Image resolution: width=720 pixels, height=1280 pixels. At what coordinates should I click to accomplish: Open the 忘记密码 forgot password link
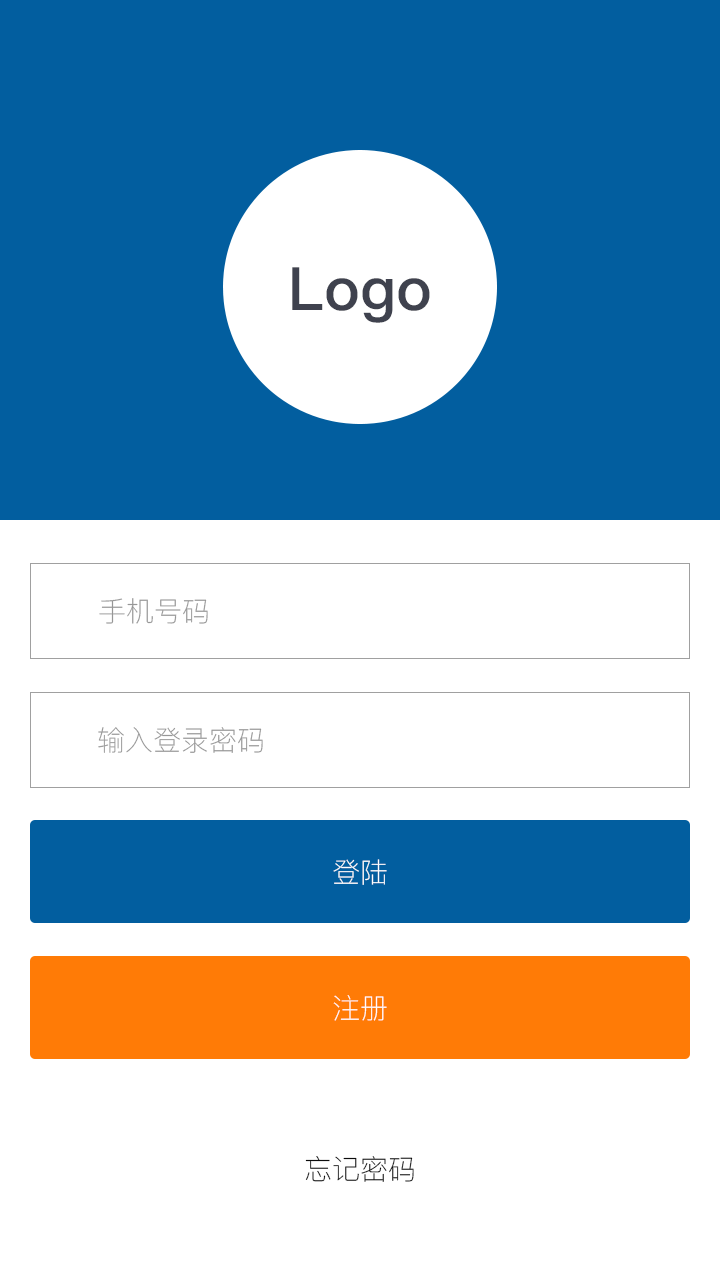coord(360,1169)
